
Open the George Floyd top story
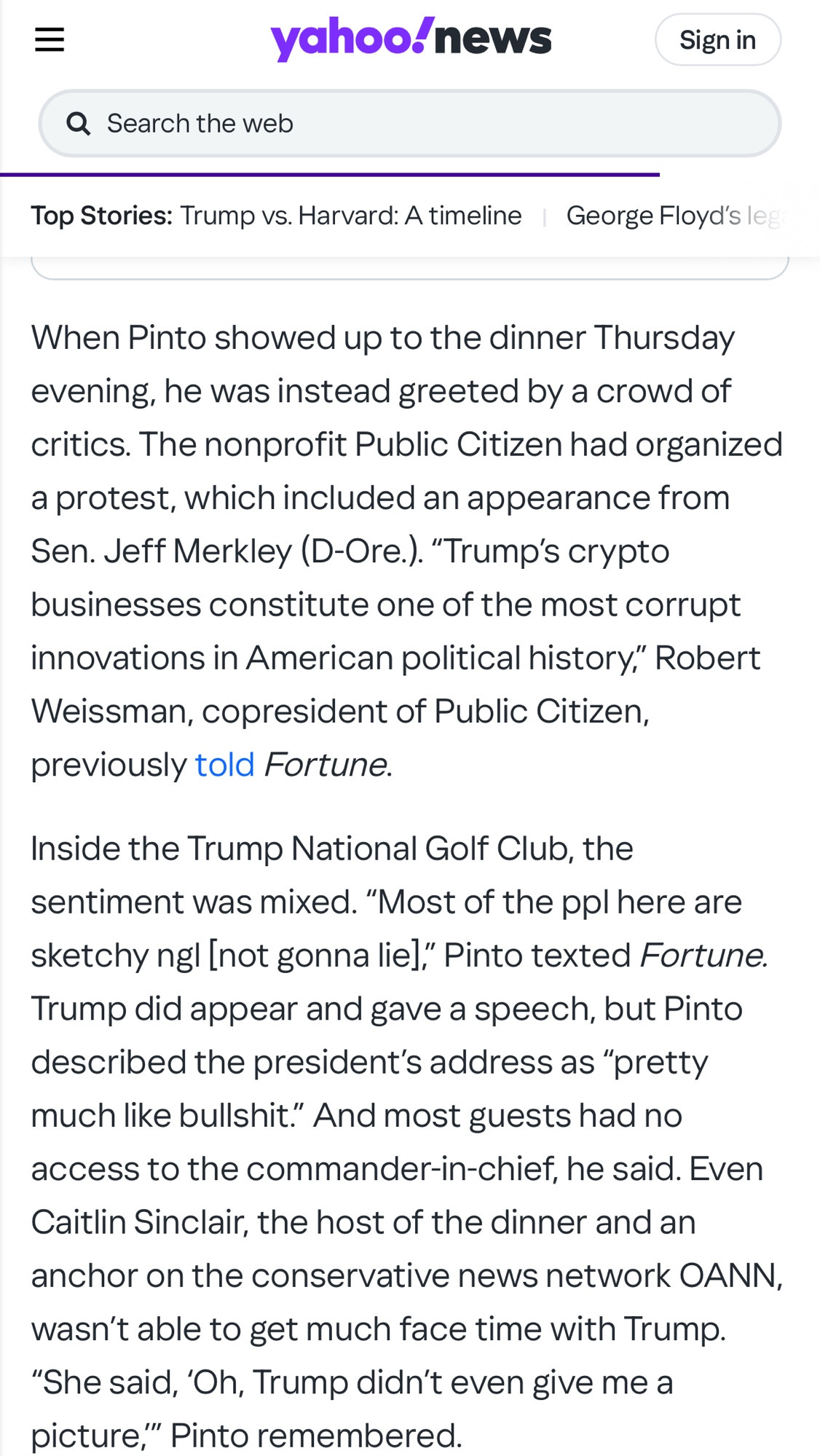(x=674, y=216)
